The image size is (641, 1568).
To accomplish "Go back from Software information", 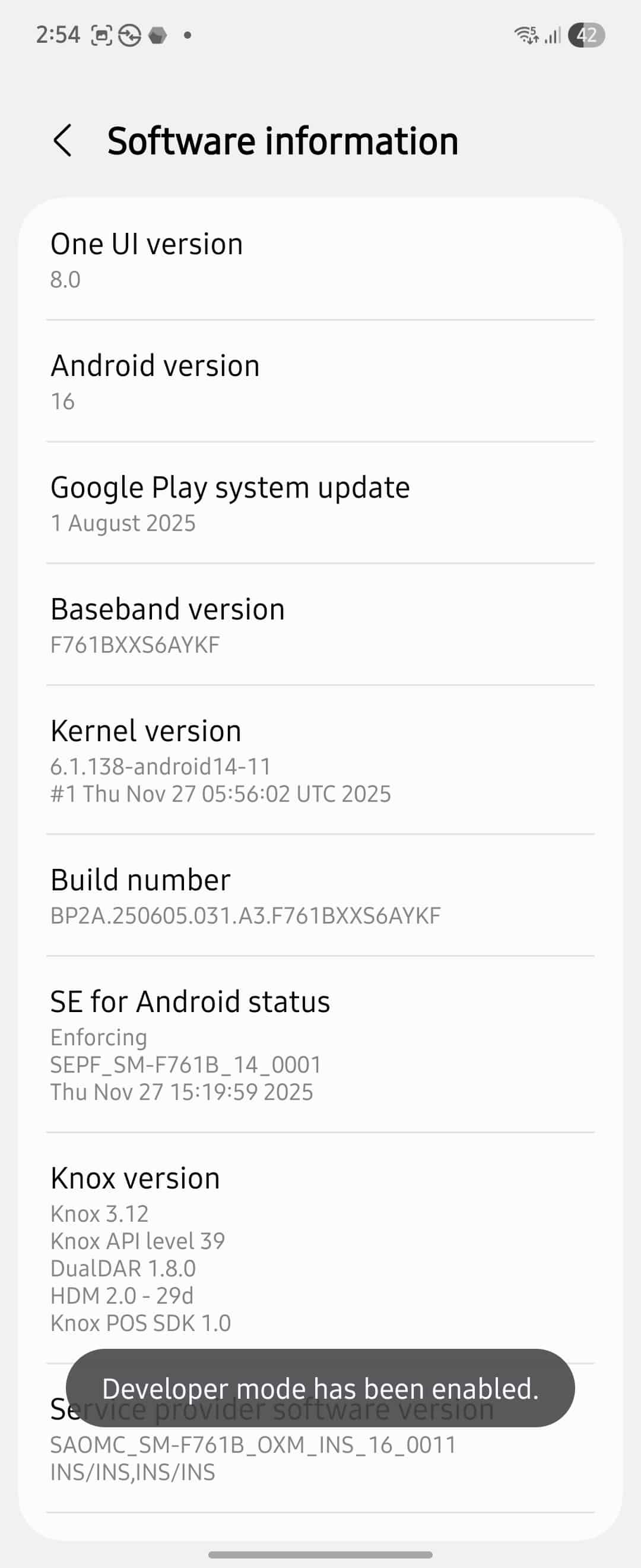I will coord(63,141).
